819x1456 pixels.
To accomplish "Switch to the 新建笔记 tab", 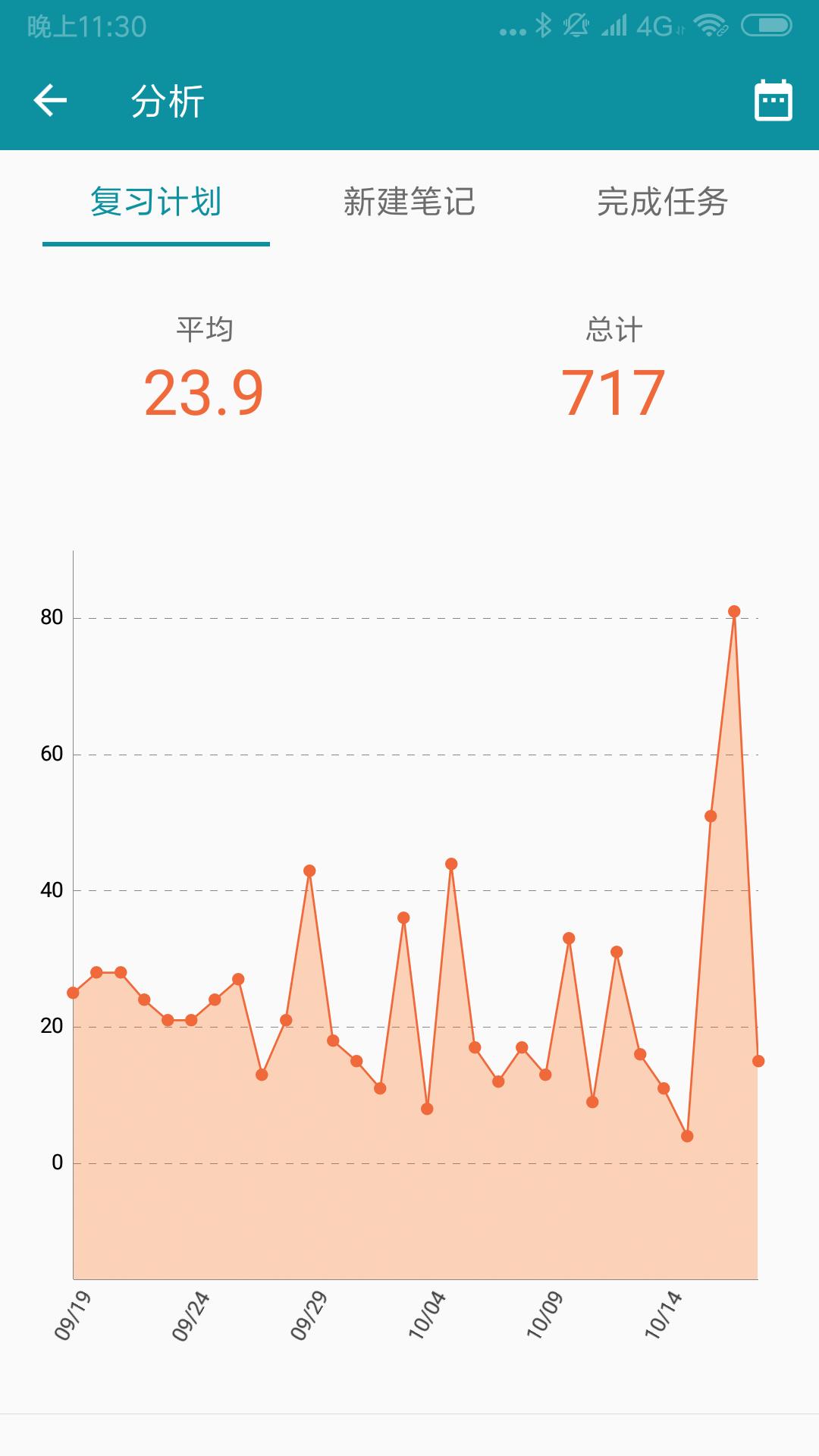I will (x=409, y=200).
